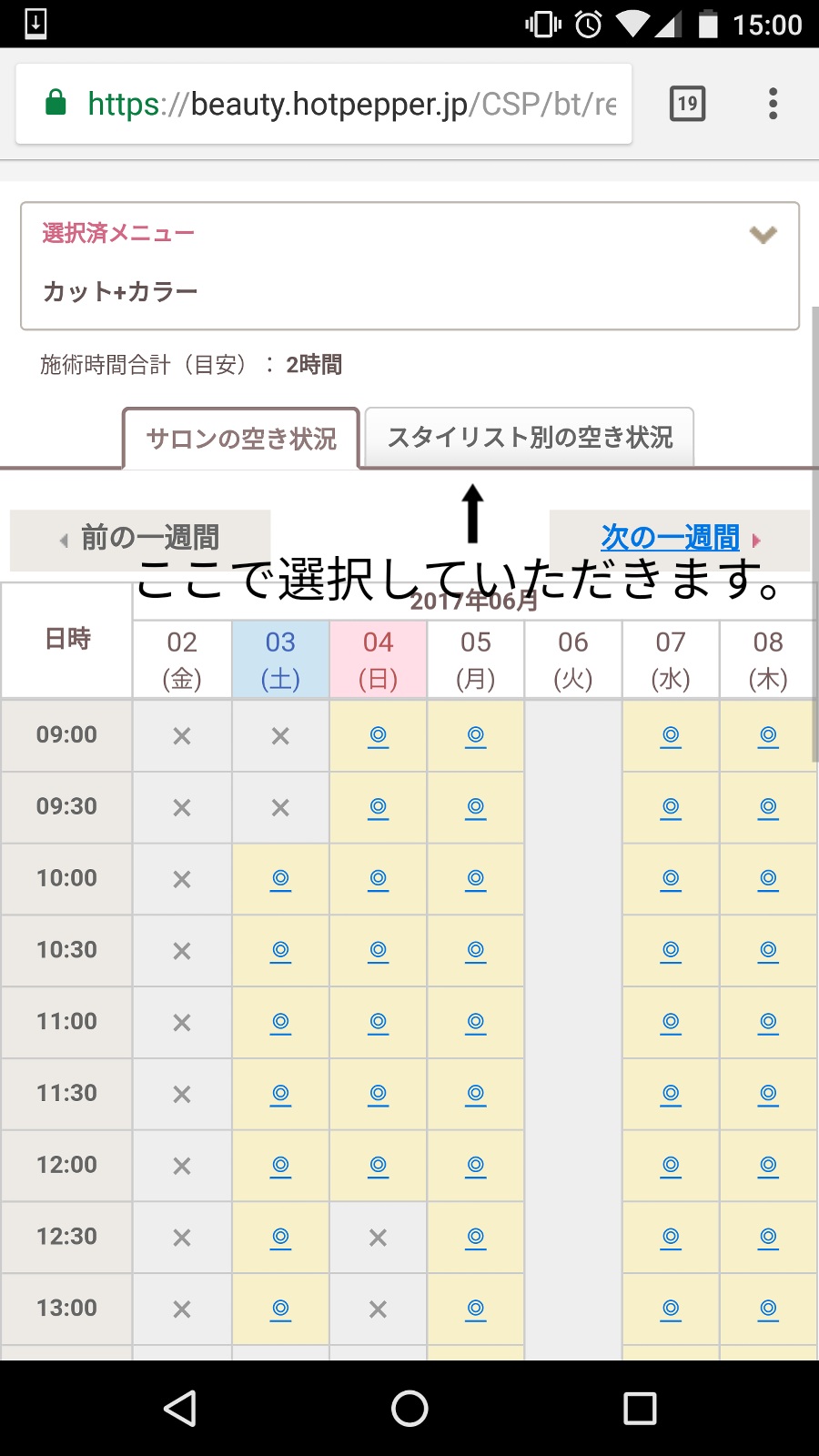The width and height of the screenshot is (819, 1456).
Task: Select 13:00 slot on 08 (木)
Action: (x=768, y=1309)
